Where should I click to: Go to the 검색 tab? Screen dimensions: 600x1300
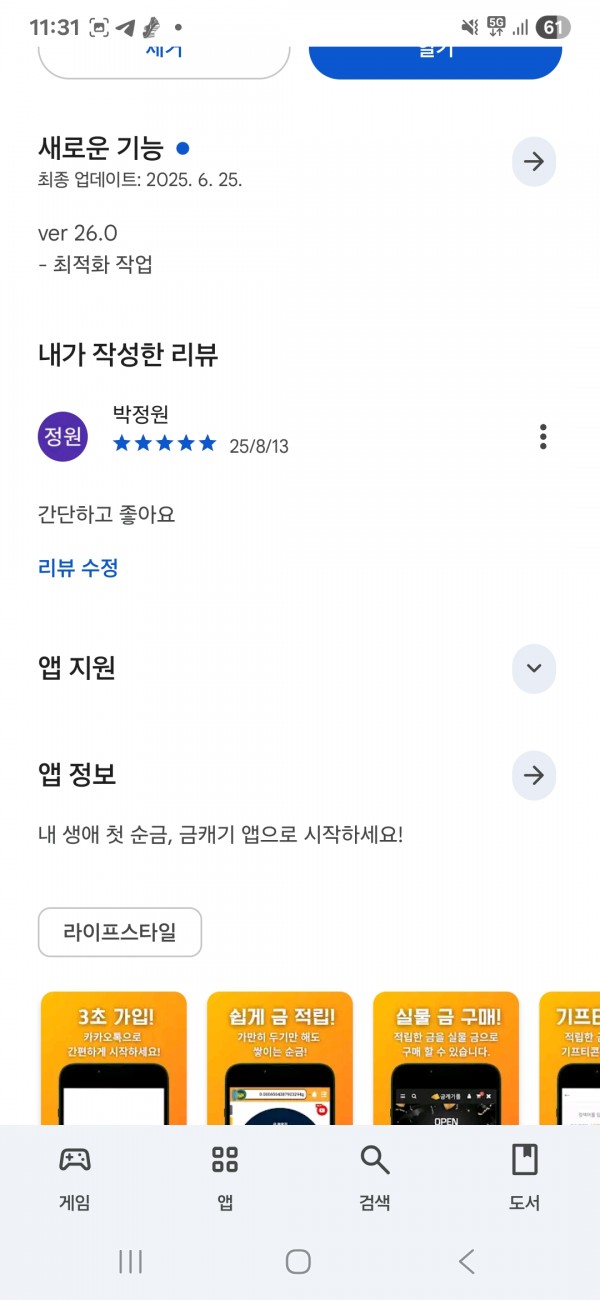375,1178
